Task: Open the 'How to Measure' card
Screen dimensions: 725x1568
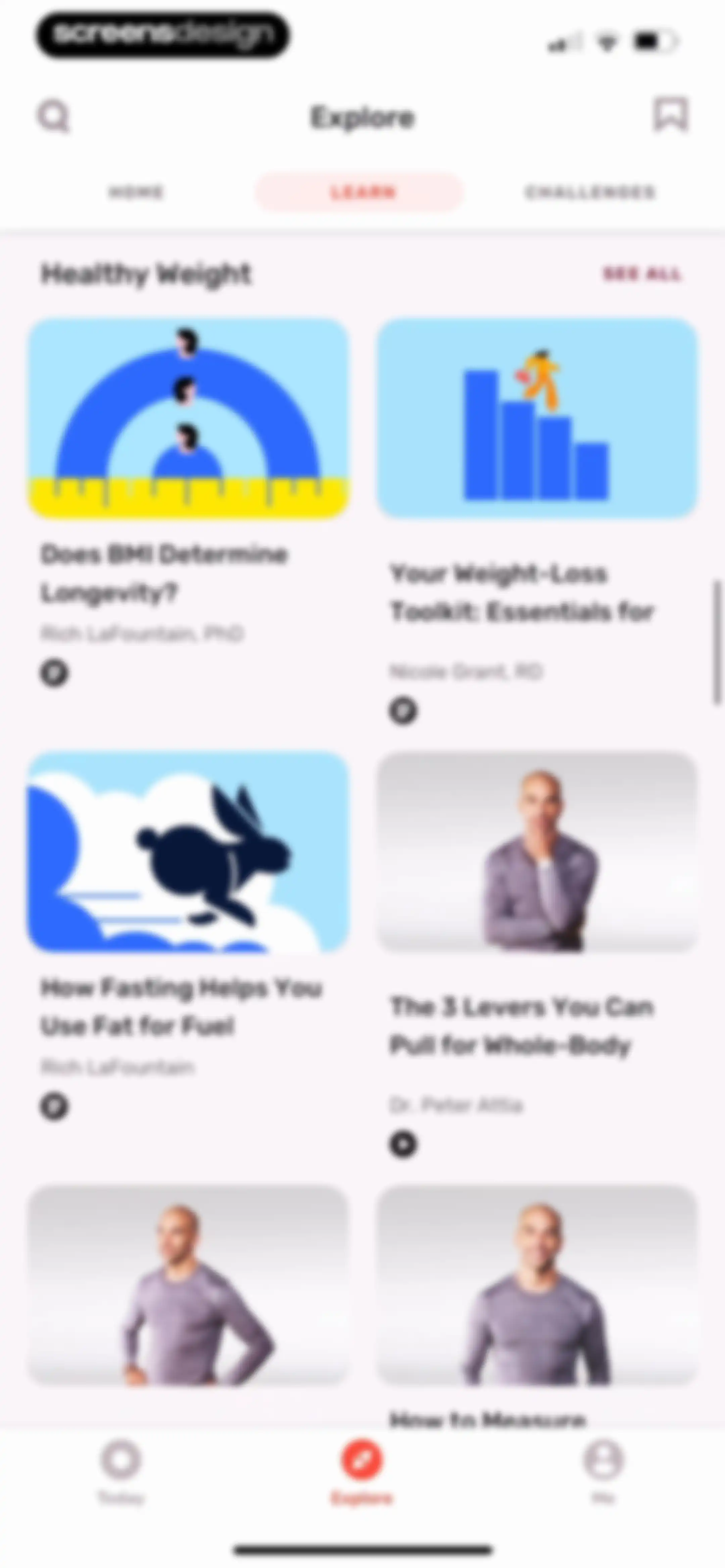Action: pyautogui.click(x=537, y=1306)
